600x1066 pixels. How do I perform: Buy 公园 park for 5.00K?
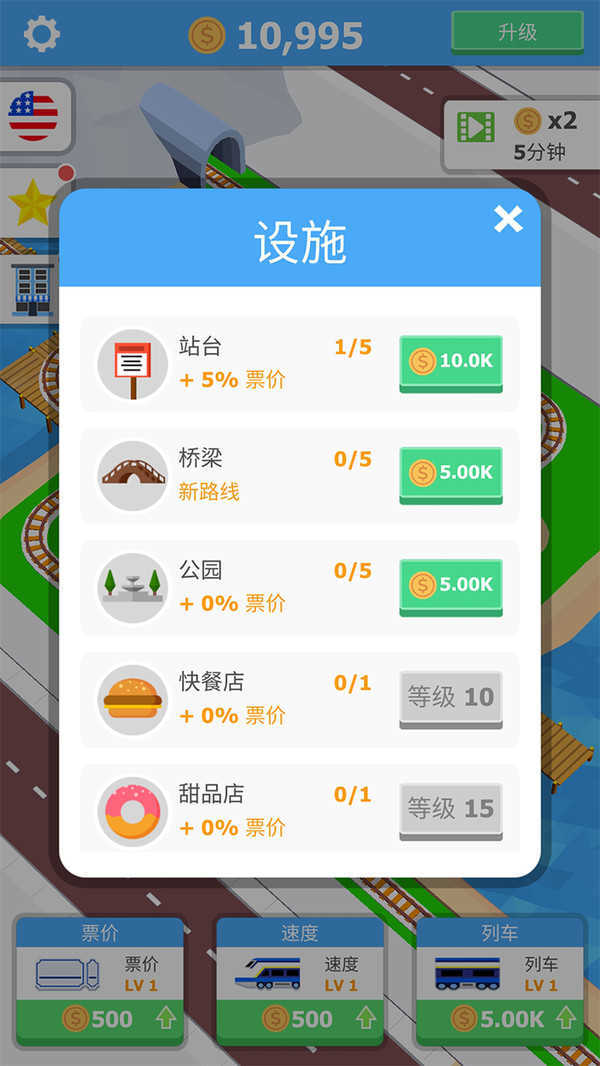click(x=450, y=585)
